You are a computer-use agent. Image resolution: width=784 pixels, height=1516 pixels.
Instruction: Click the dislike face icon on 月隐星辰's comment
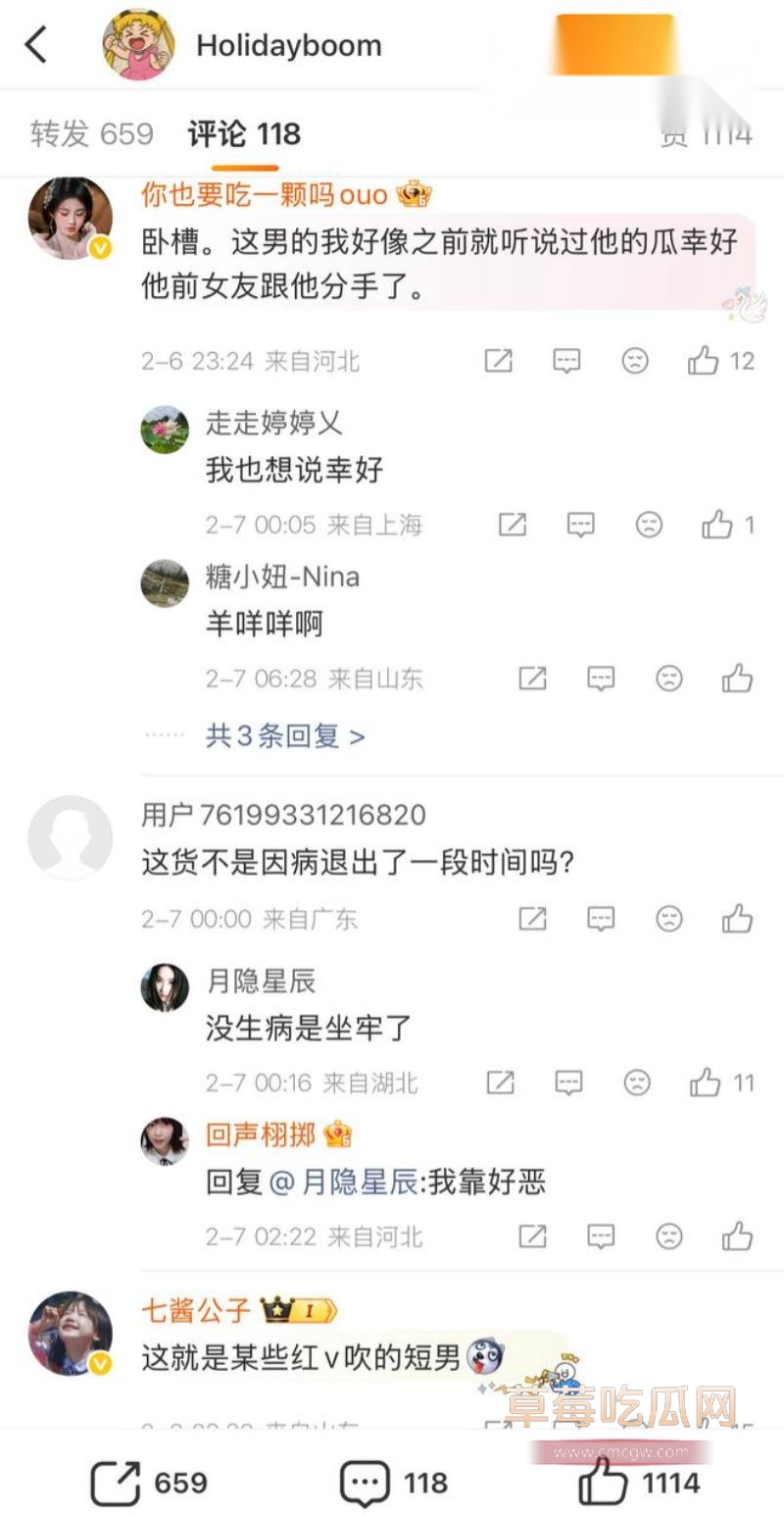635,1082
